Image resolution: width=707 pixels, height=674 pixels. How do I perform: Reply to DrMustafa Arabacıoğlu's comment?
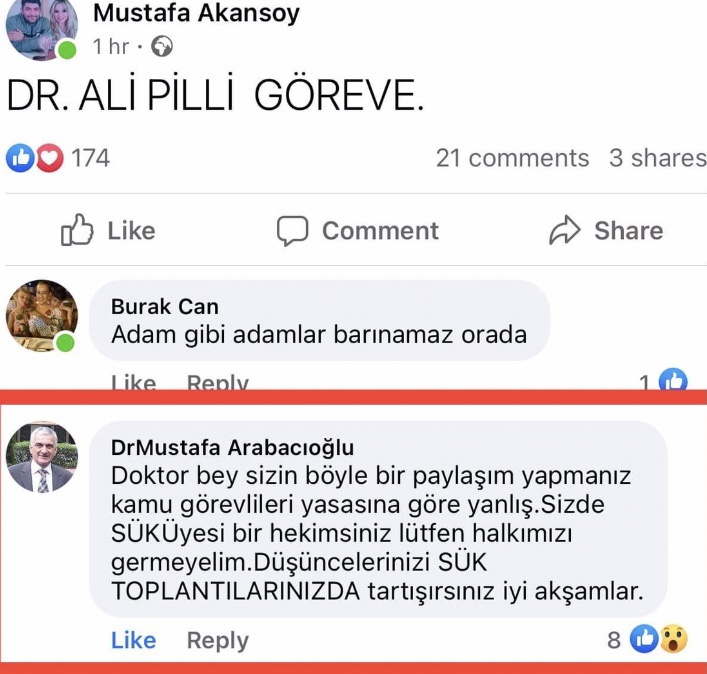[x=217, y=640]
